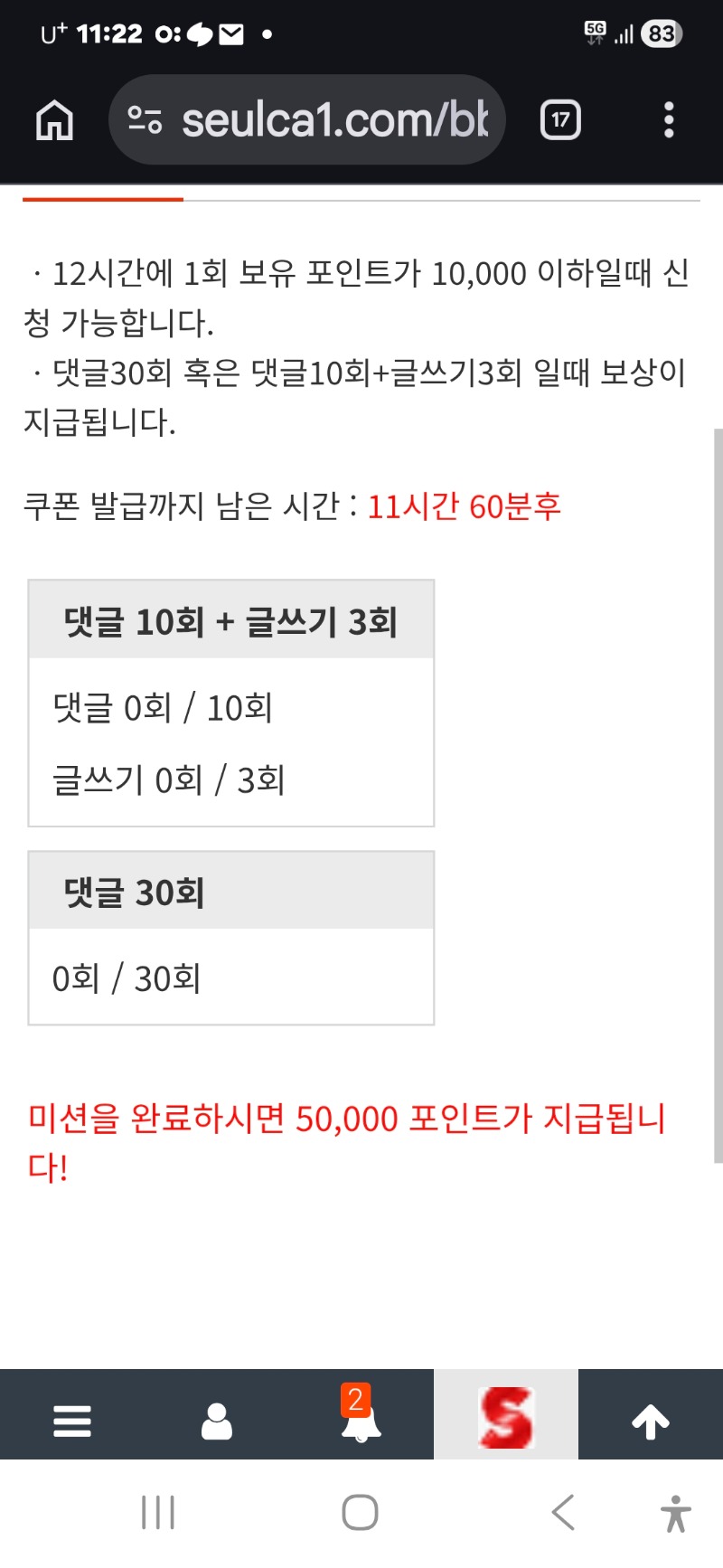Screen dimensions: 723x1568
Task: Jump back to top with the arrow
Action: [x=651, y=1421]
